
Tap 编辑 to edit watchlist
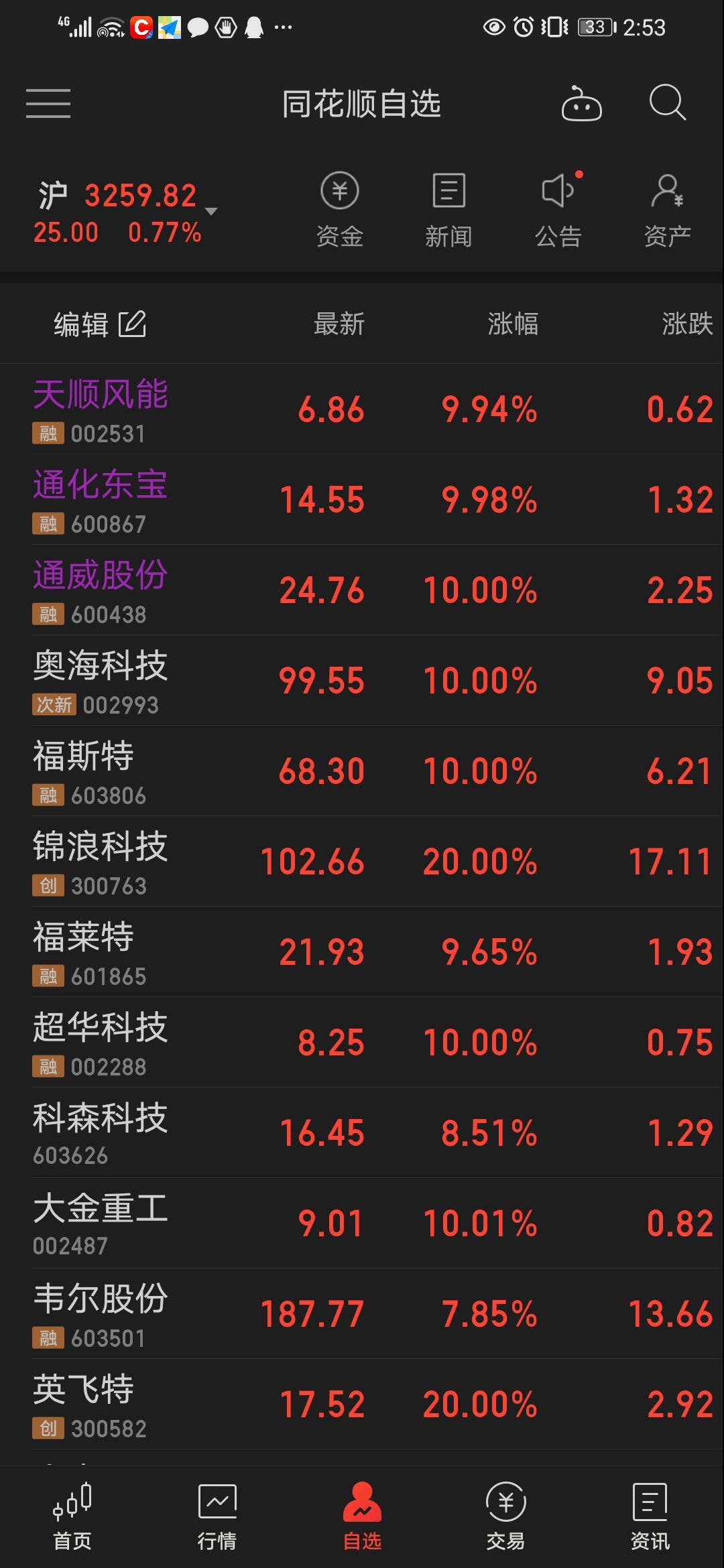[x=100, y=324]
